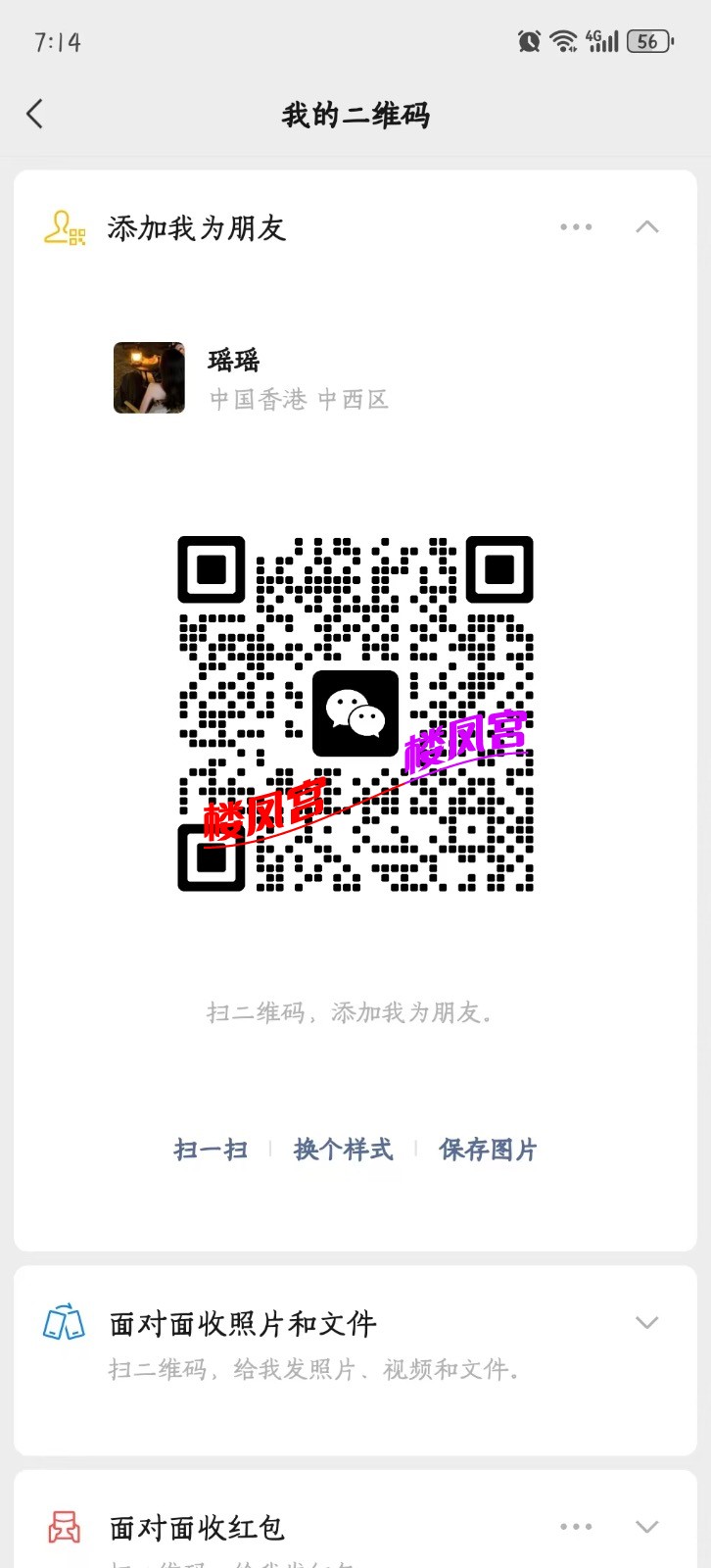
Task: Go back from the 我的二维码 page
Action: [35, 115]
